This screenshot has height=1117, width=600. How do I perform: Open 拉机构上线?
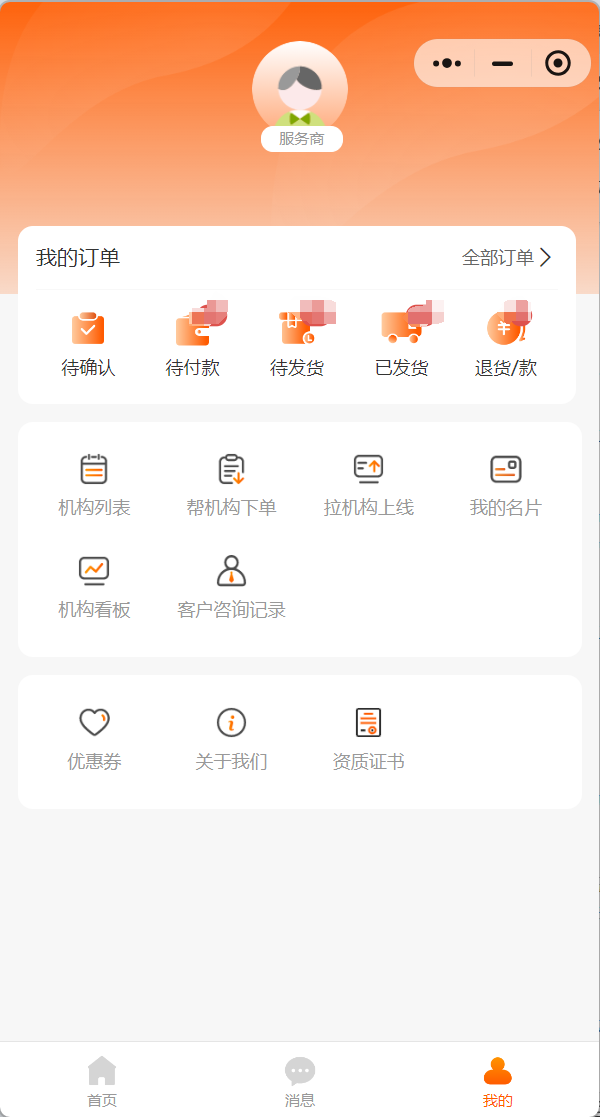coord(368,485)
